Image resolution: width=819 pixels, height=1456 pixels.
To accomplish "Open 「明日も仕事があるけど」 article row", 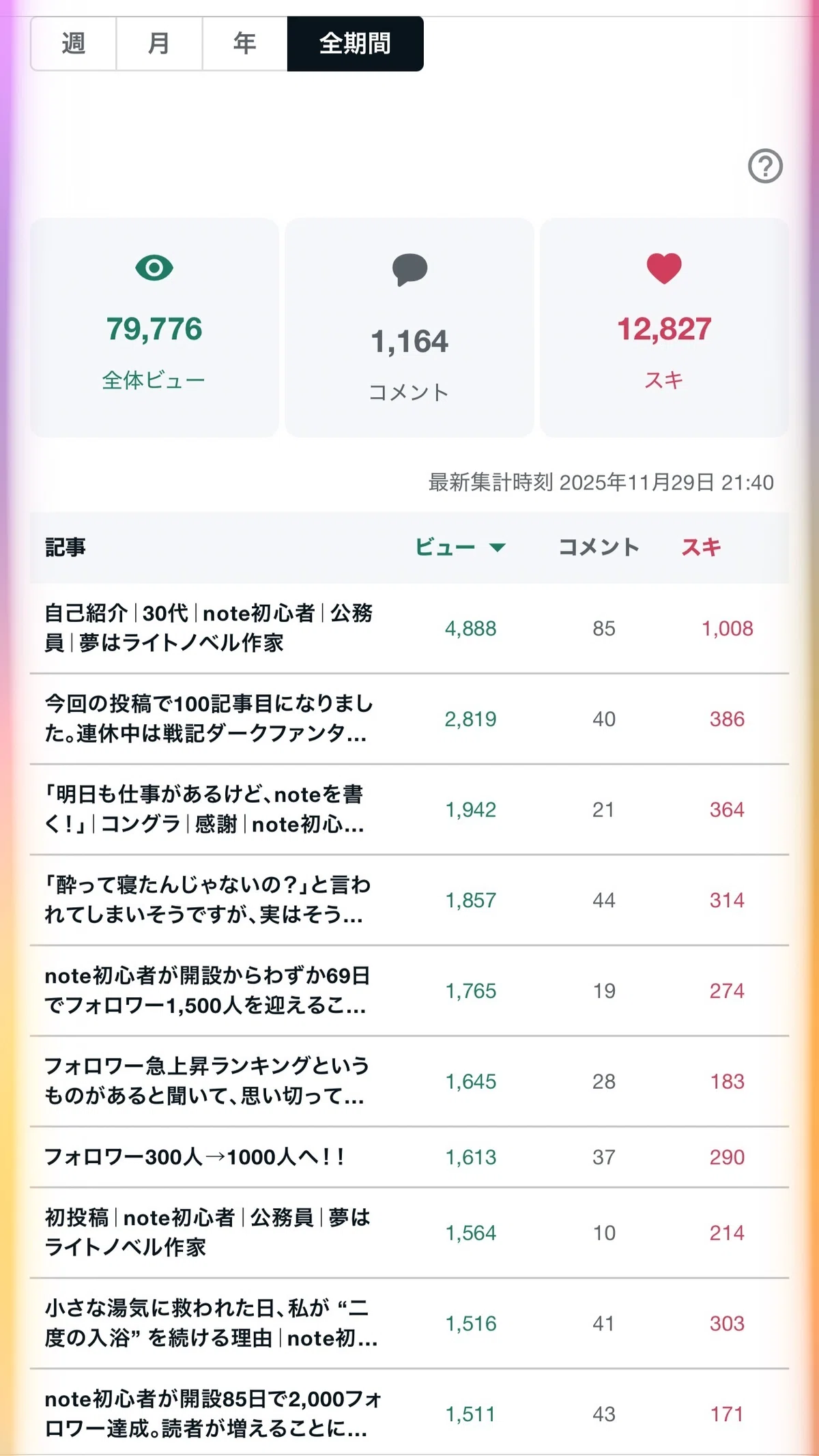I will [409, 810].
